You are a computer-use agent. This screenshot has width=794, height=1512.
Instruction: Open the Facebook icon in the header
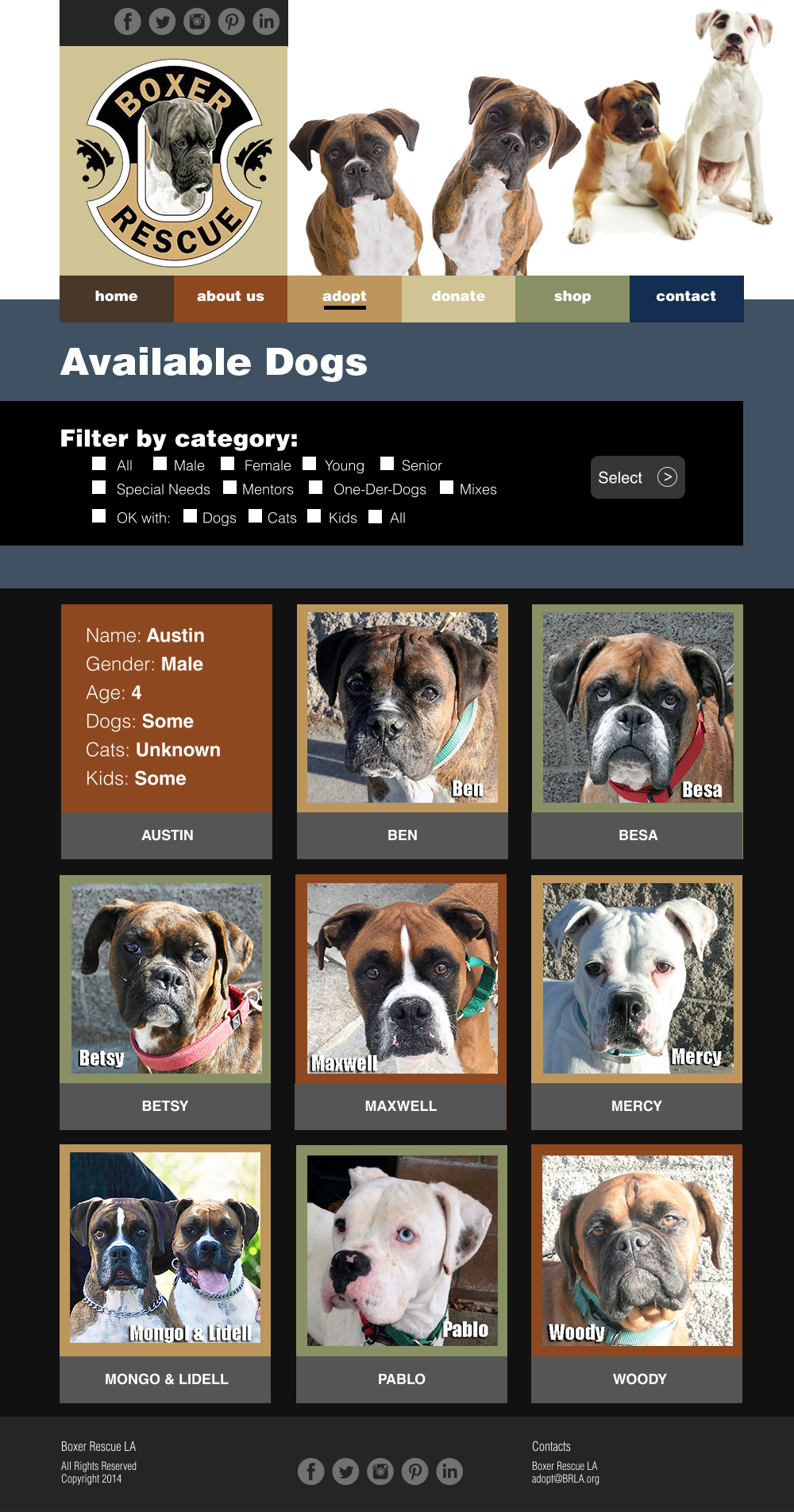coord(127,21)
